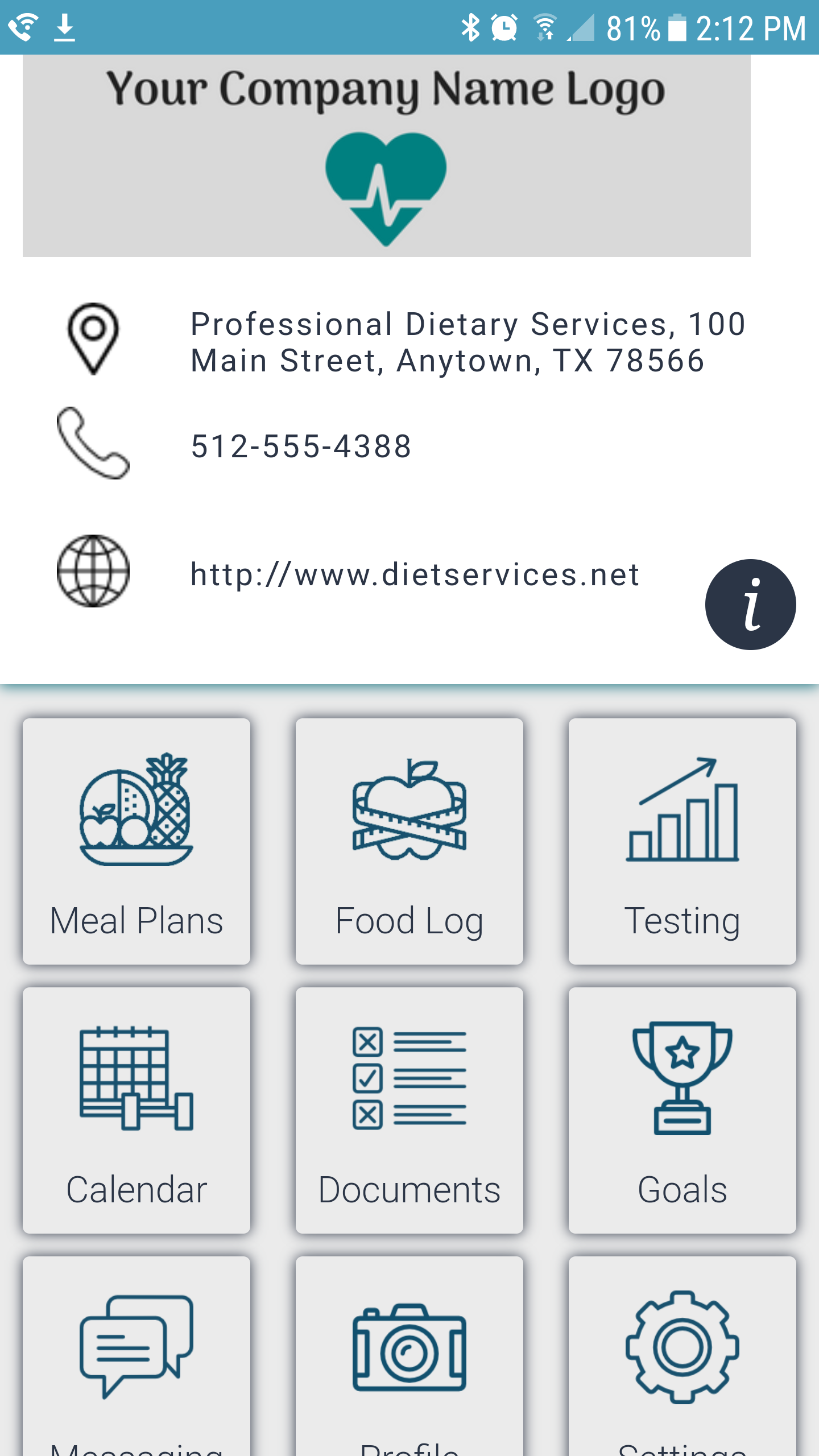Screen dimensions: 819x1456
Task: Visit http://www.dietservices.net
Action: (x=415, y=574)
